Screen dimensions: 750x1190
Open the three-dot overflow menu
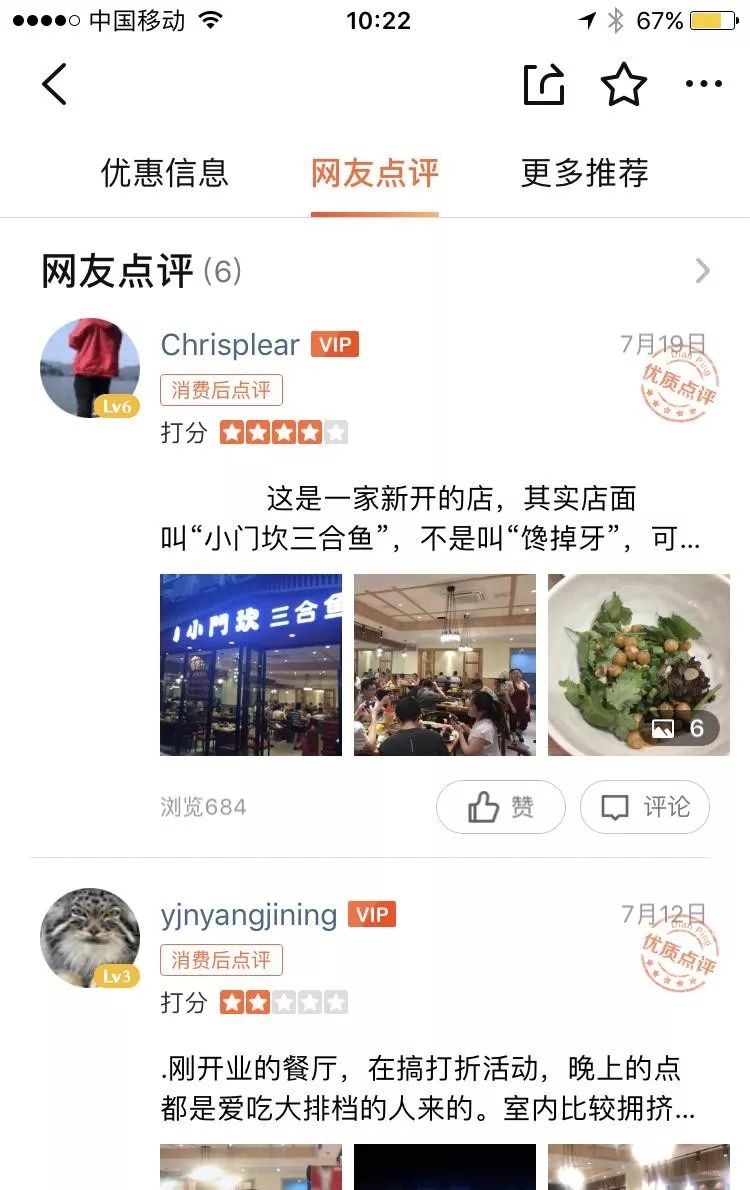(704, 84)
